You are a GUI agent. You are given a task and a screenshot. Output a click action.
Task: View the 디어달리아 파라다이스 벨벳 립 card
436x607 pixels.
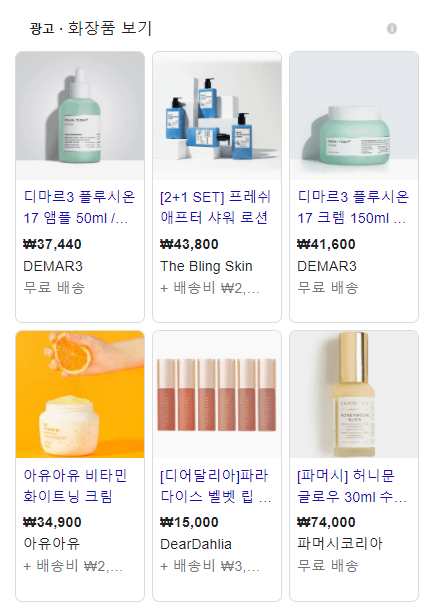coord(217,466)
